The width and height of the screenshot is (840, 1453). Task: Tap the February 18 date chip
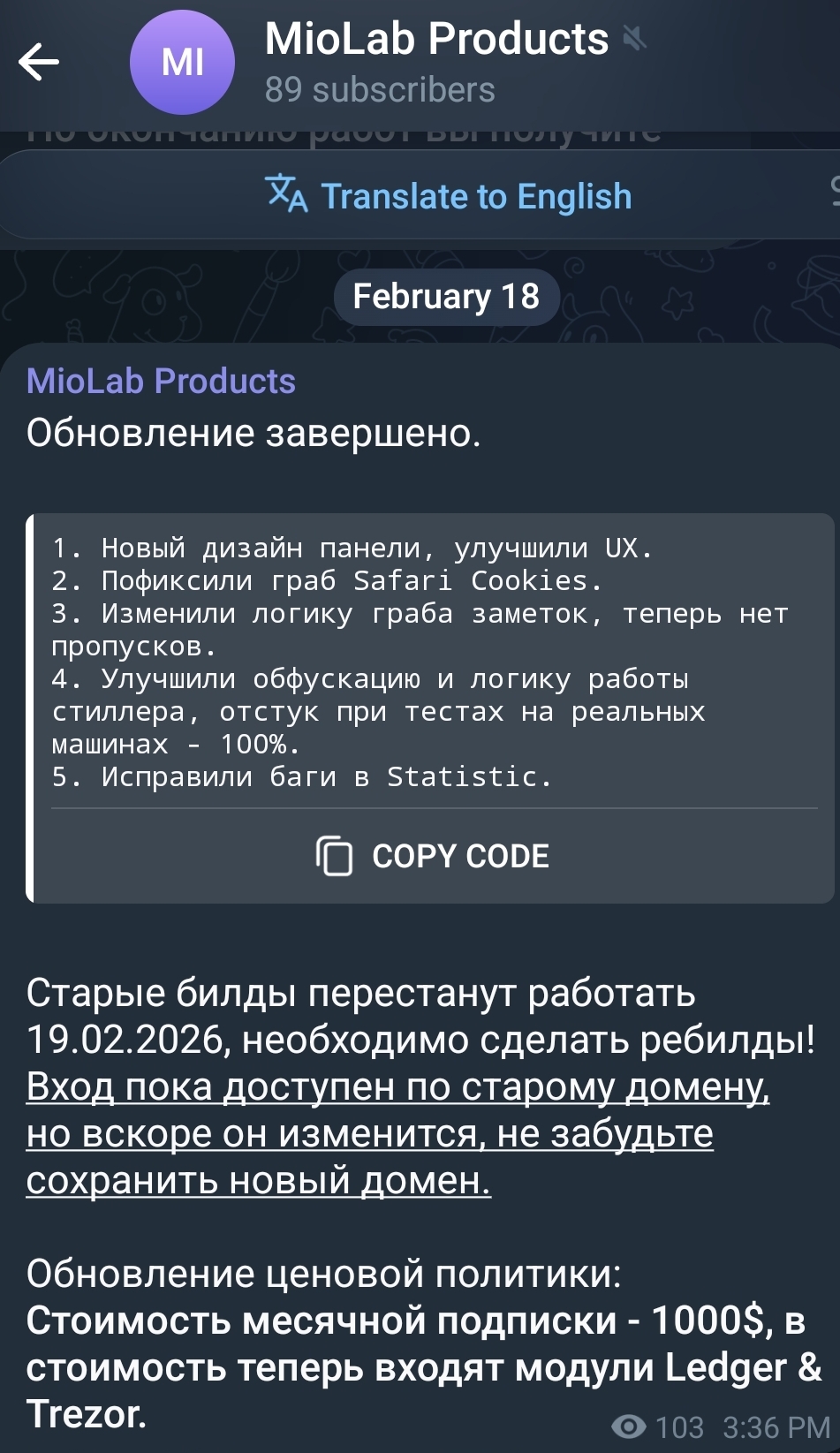tap(446, 297)
